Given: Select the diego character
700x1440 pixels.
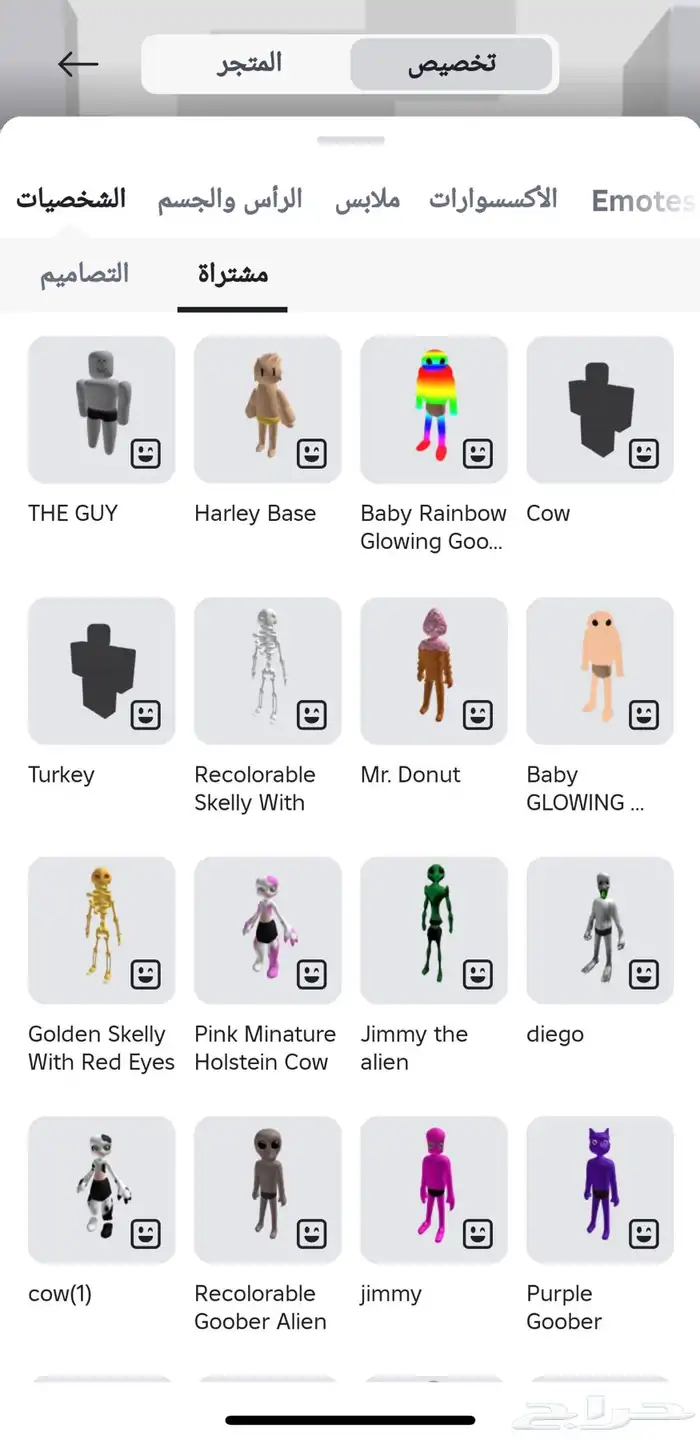Looking at the screenshot, I should 599,930.
